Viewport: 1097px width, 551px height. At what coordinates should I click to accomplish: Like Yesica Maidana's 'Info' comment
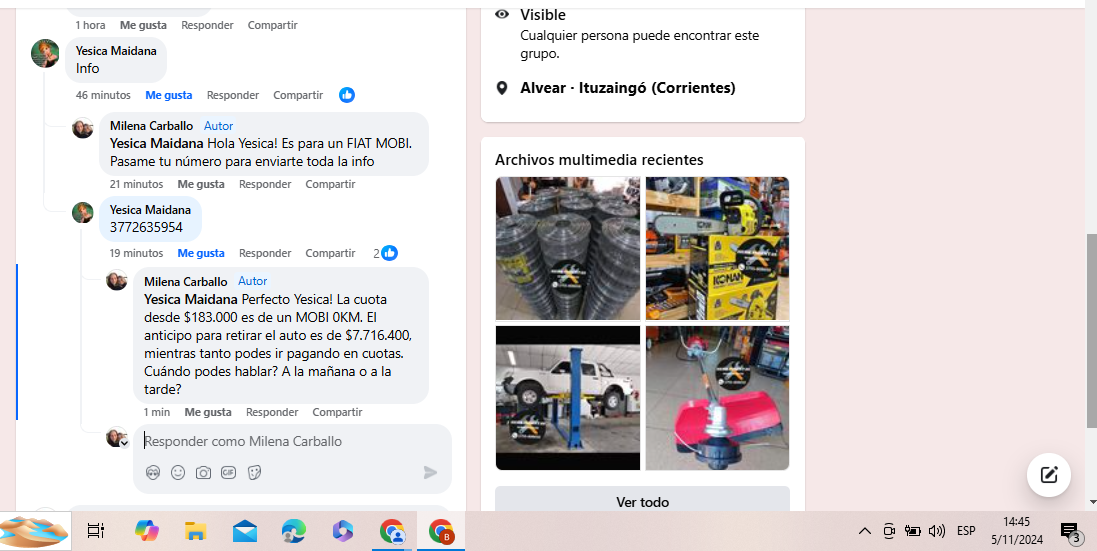click(x=168, y=95)
